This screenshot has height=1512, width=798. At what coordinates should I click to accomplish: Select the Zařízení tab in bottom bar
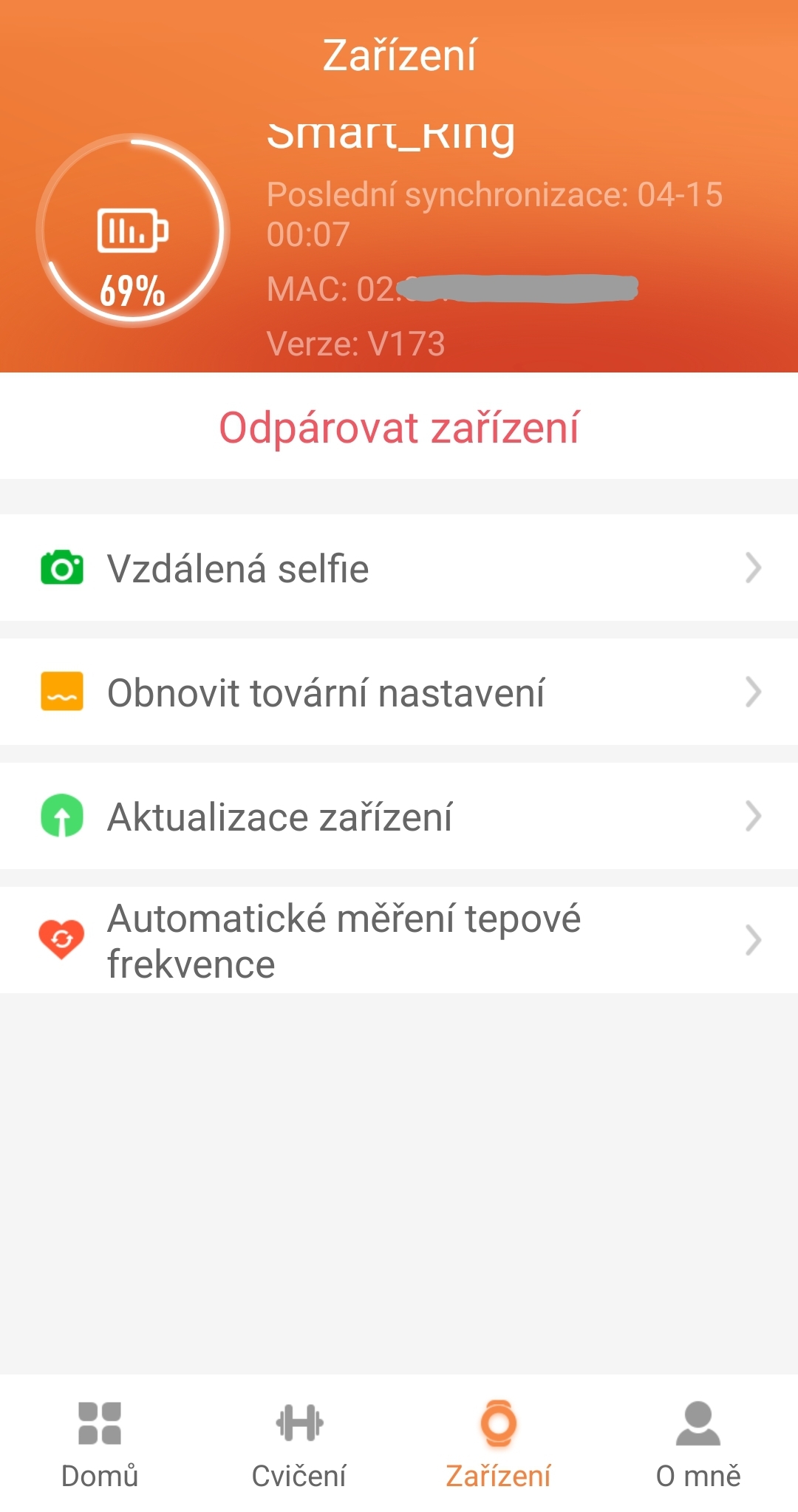499,1444
